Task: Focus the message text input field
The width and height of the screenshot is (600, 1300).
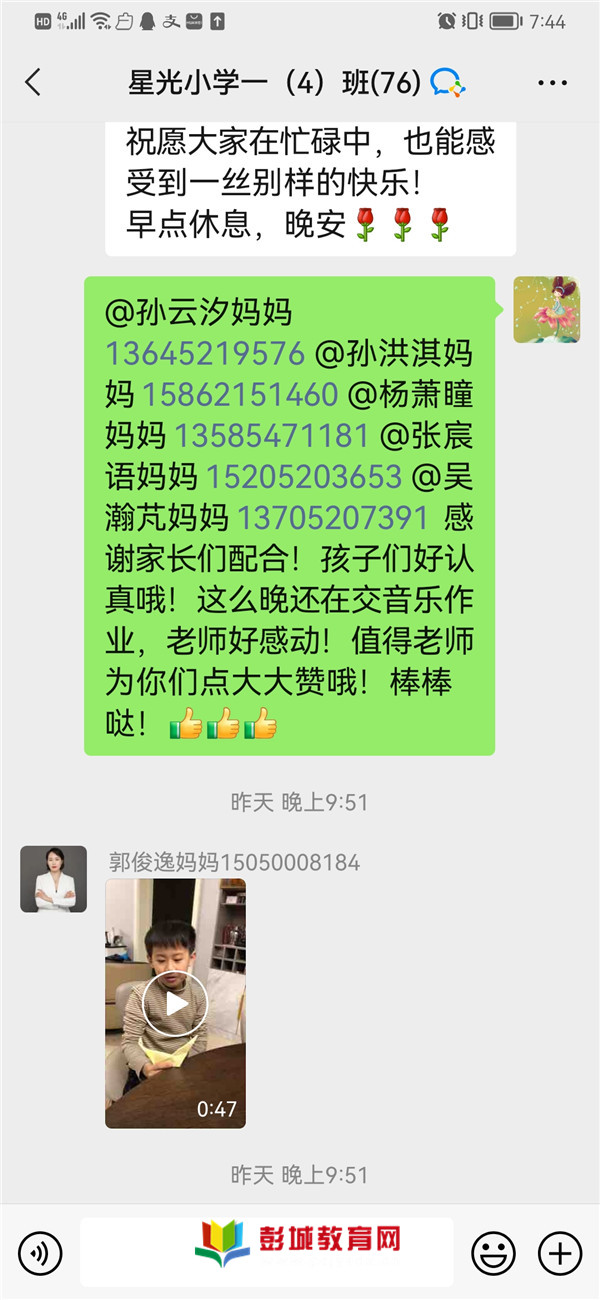Action: pos(266,1252)
